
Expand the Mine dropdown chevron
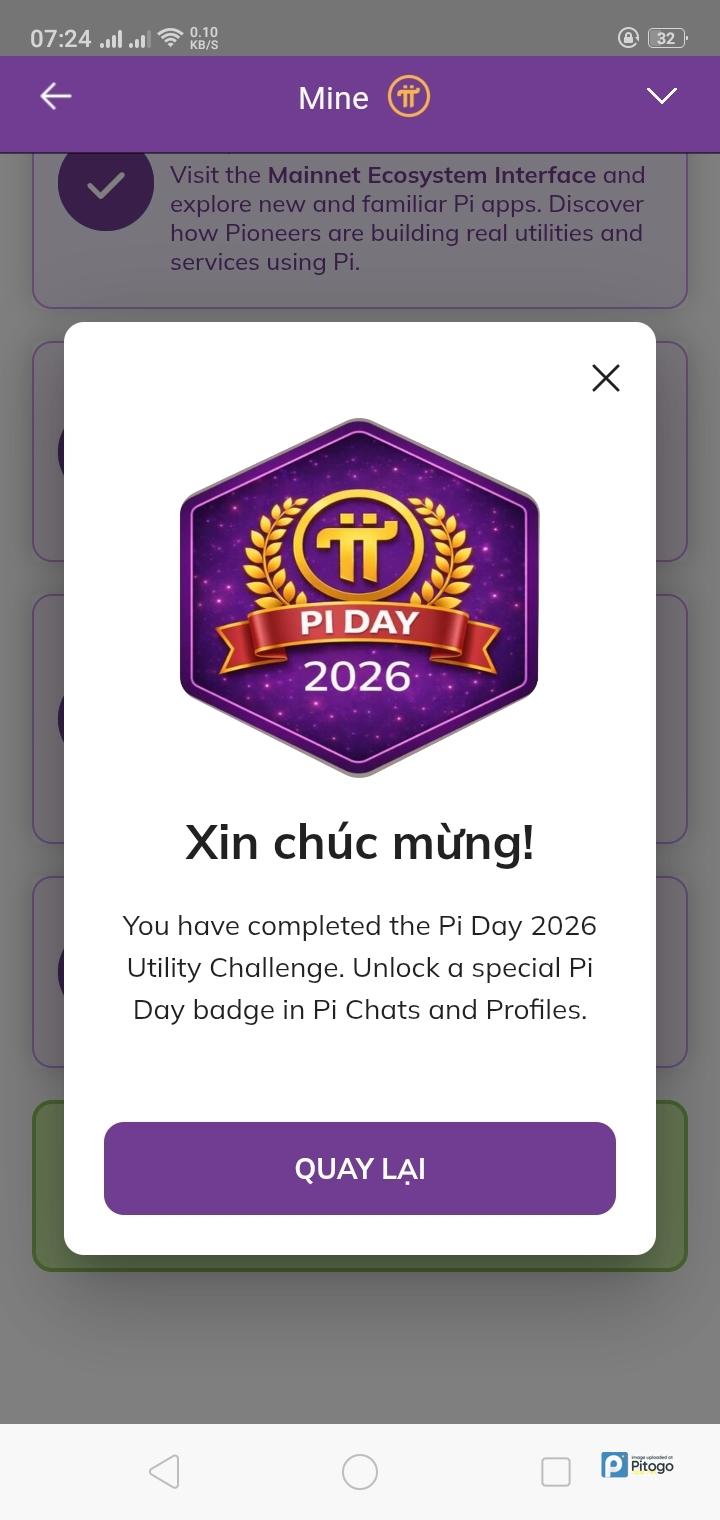point(662,96)
